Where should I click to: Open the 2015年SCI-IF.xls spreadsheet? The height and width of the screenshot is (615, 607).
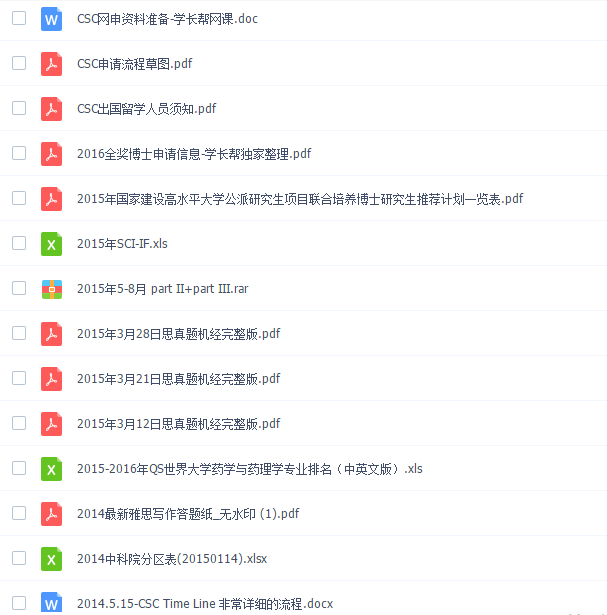(x=122, y=244)
